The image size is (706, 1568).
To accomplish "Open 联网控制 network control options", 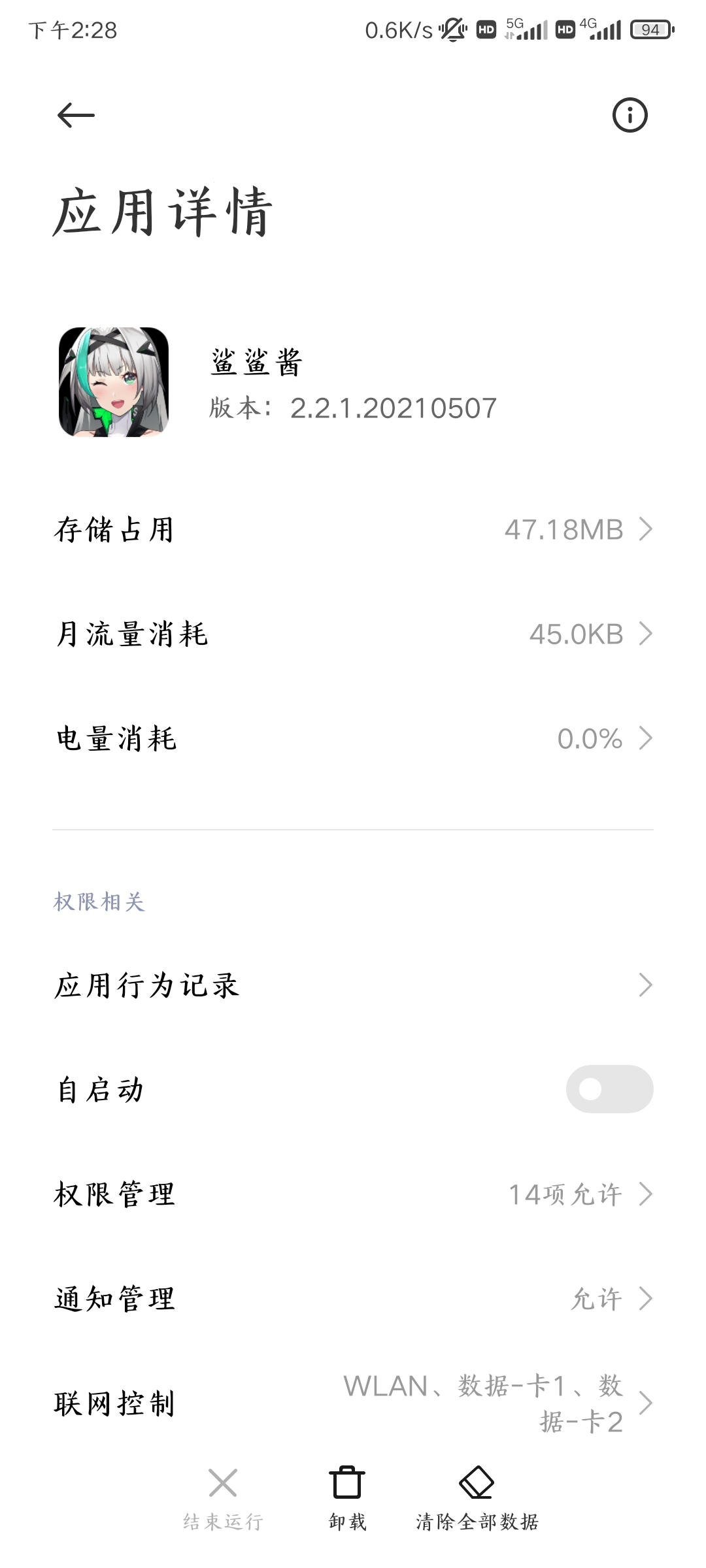I will click(353, 1403).
